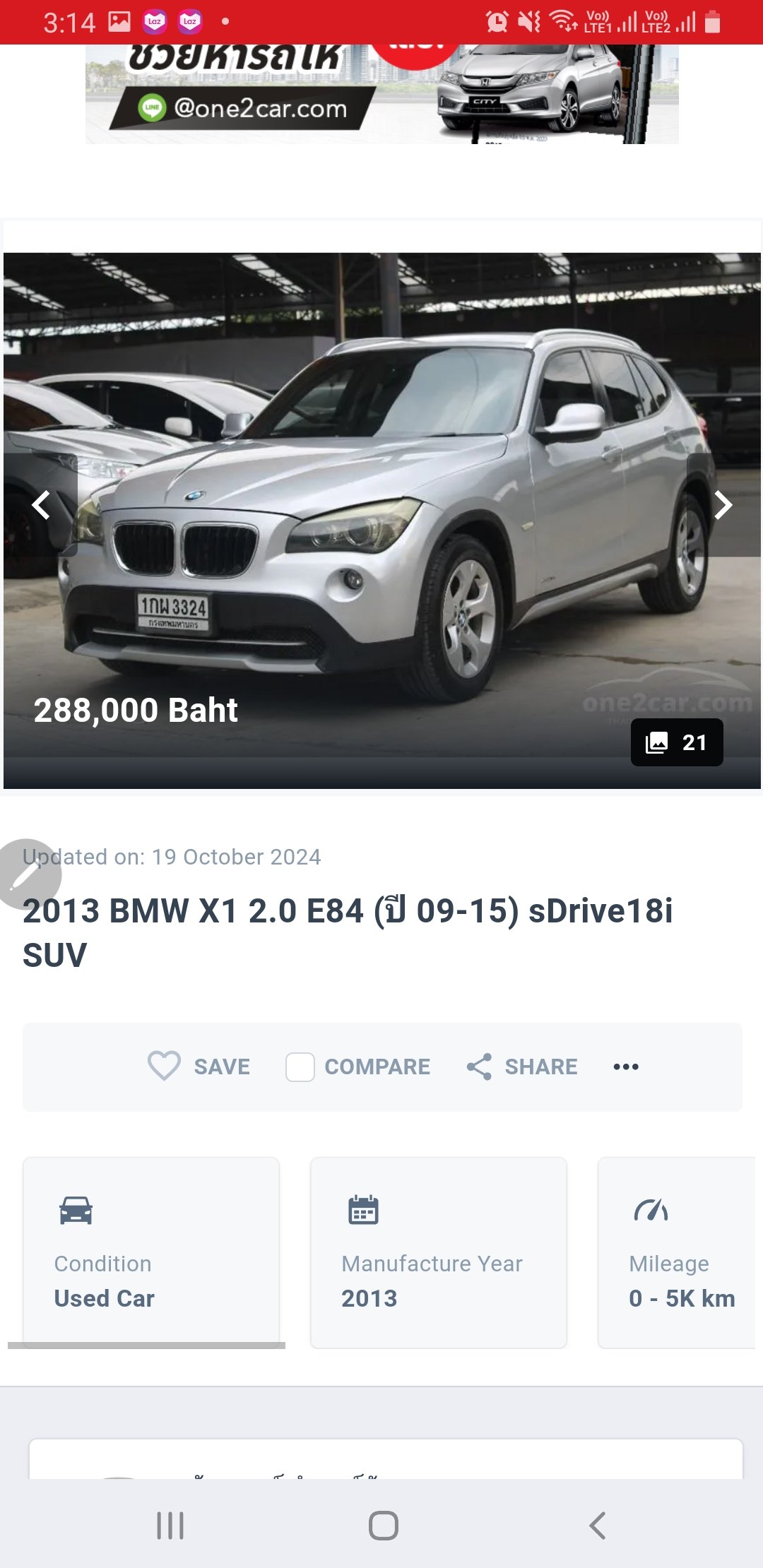763x1568 pixels.
Task: Open the one2car.com LINE ad banner
Action: coord(381,94)
